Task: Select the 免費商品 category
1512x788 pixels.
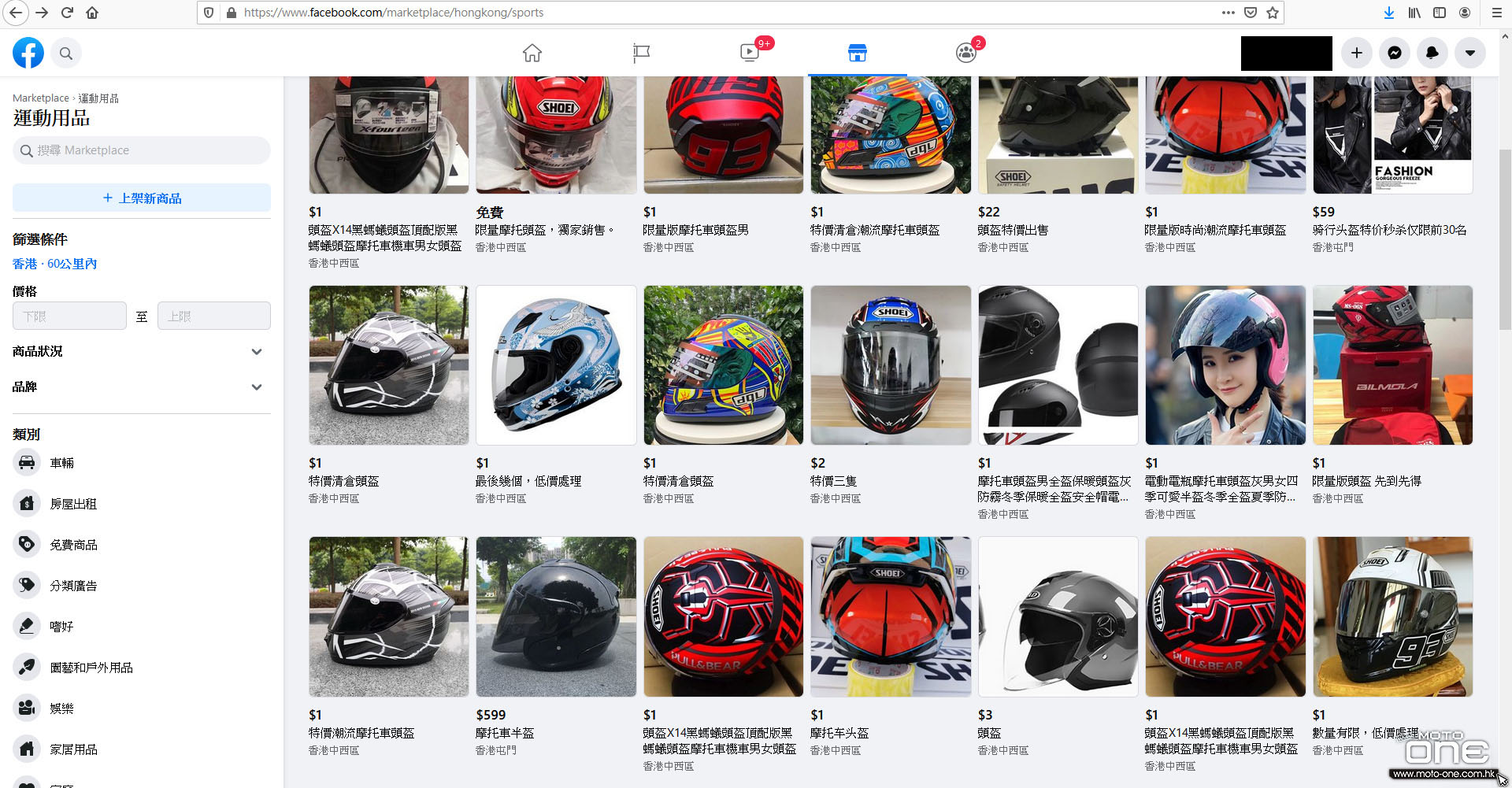Action: click(x=73, y=545)
